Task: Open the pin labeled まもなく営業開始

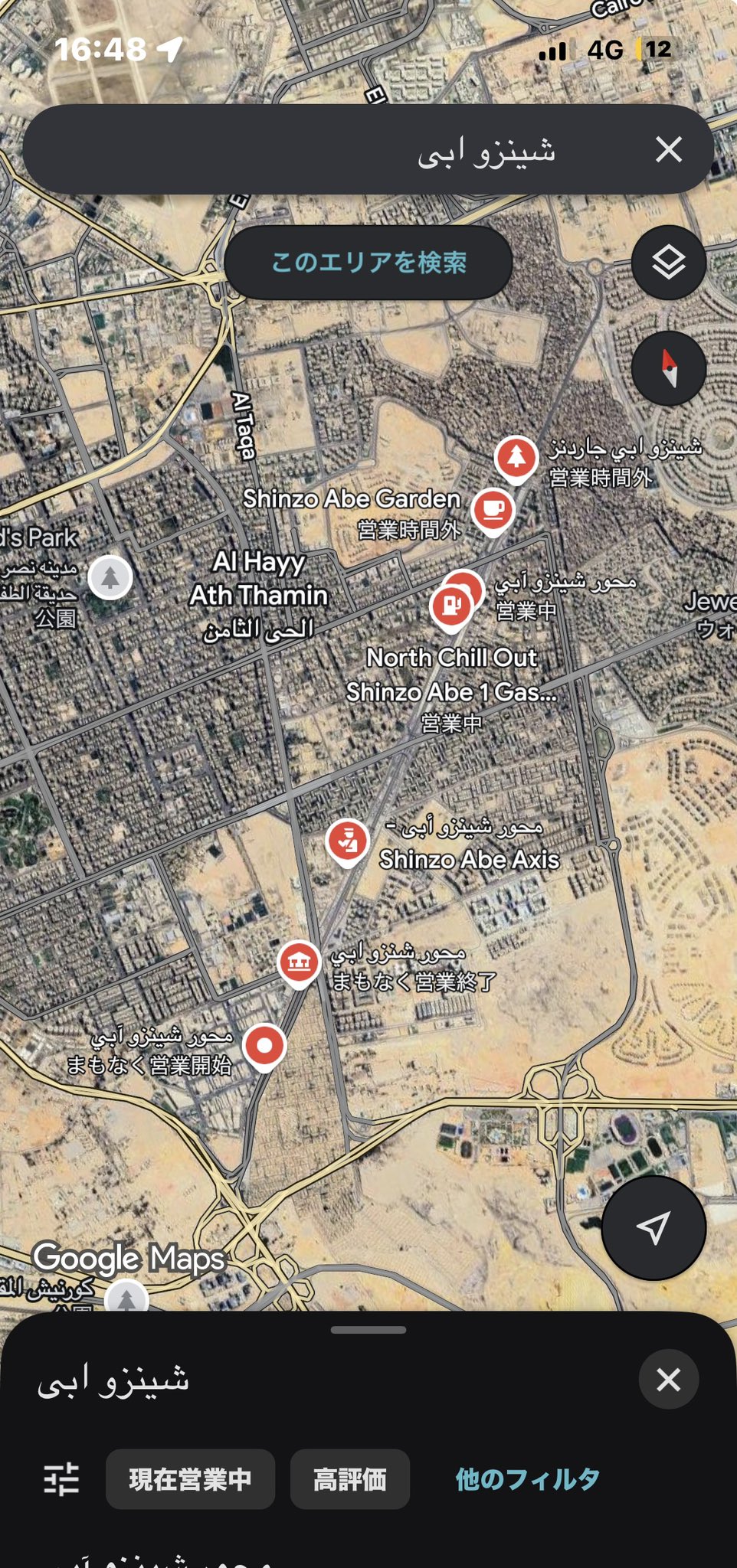Action: pos(264,1045)
